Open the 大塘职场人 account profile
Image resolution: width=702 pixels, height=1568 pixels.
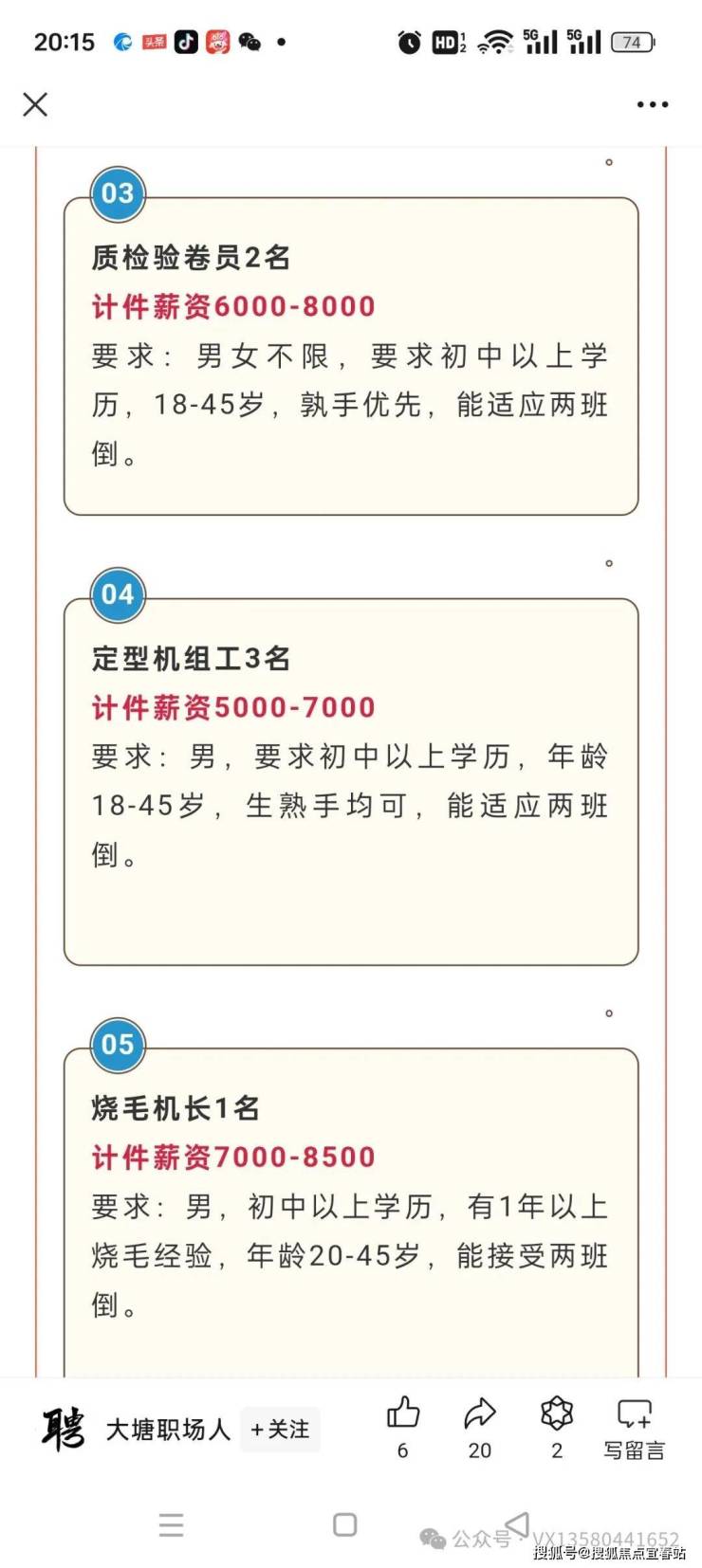pyautogui.click(x=167, y=1429)
